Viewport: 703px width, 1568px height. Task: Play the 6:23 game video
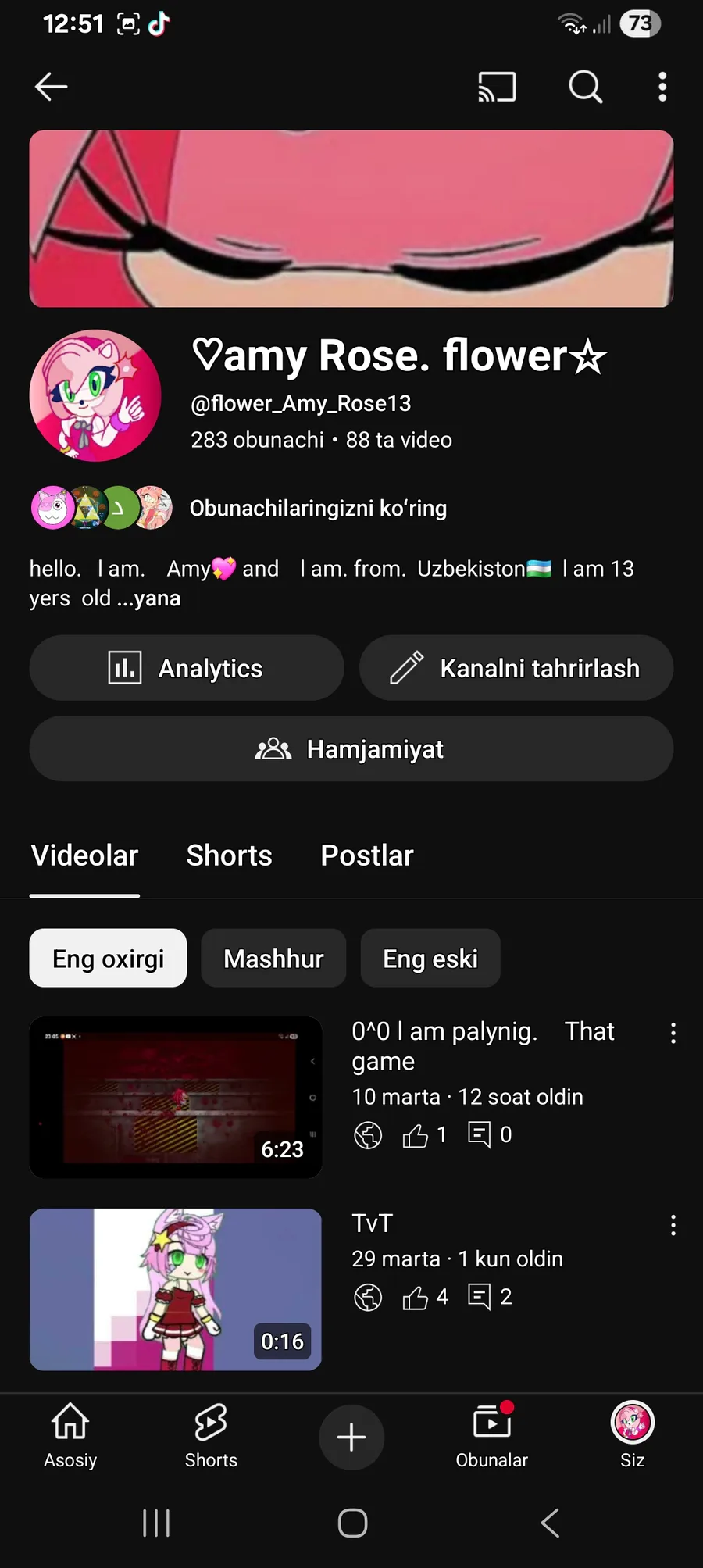[x=176, y=1097]
